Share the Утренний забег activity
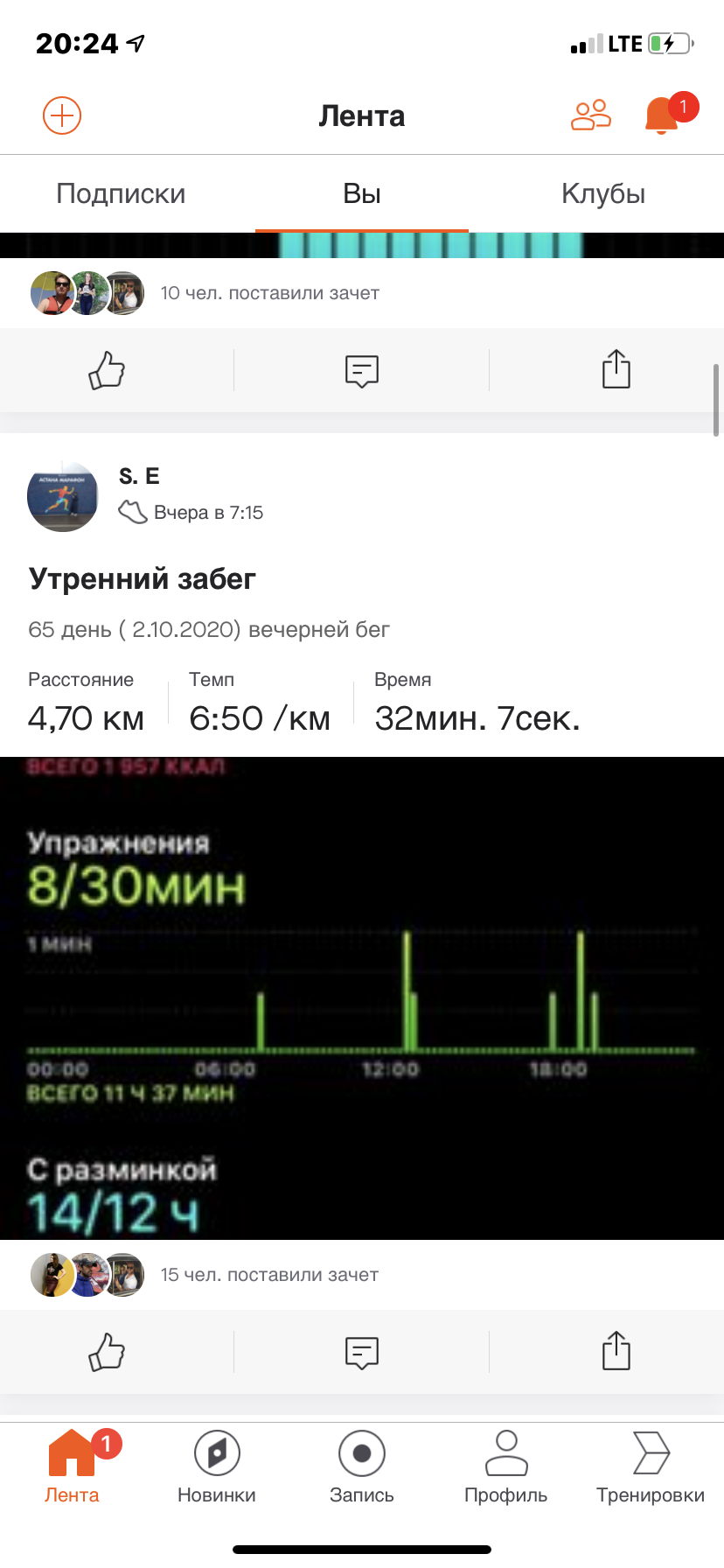724x1568 pixels. tap(616, 1351)
